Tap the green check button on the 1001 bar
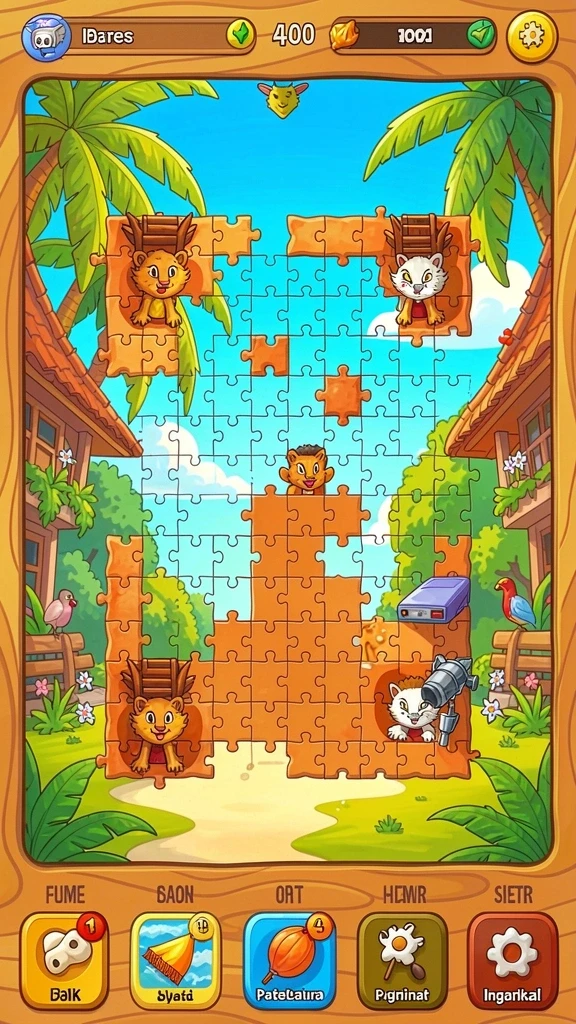 pyautogui.click(x=481, y=35)
